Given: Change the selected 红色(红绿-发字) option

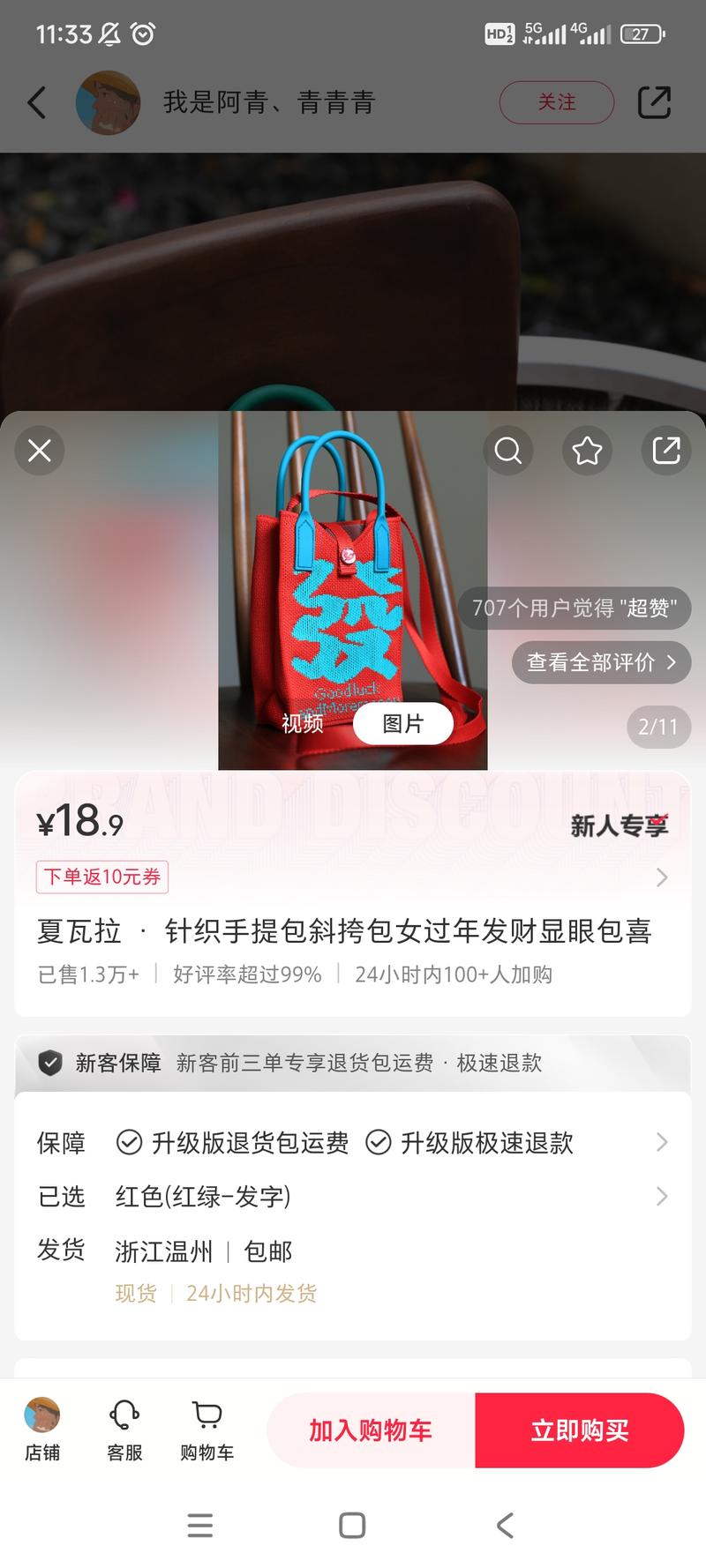Looking at the screenshot, I should tap(353, 1197).
